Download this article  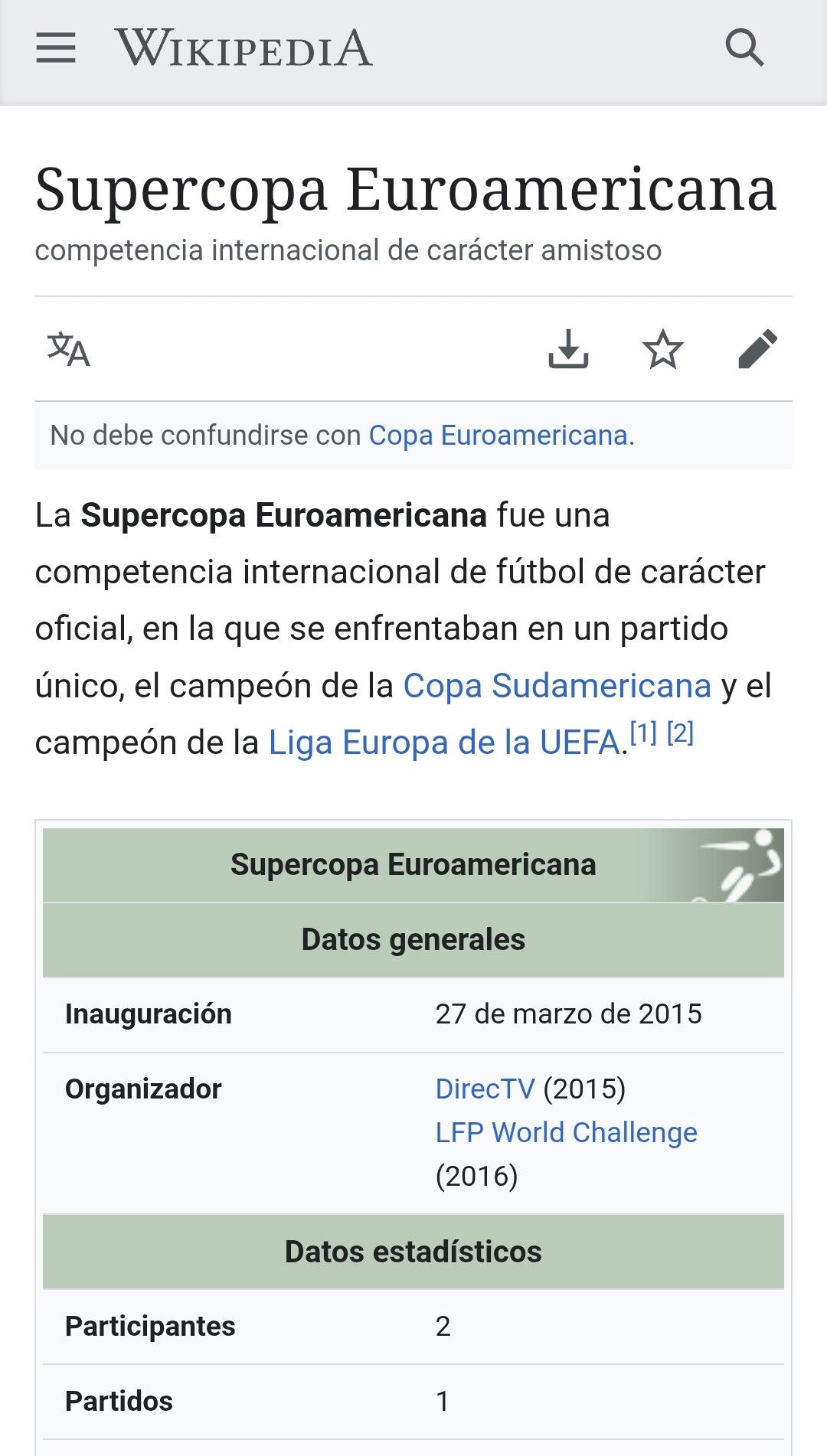pyautogui.click(x=568, y=349)
